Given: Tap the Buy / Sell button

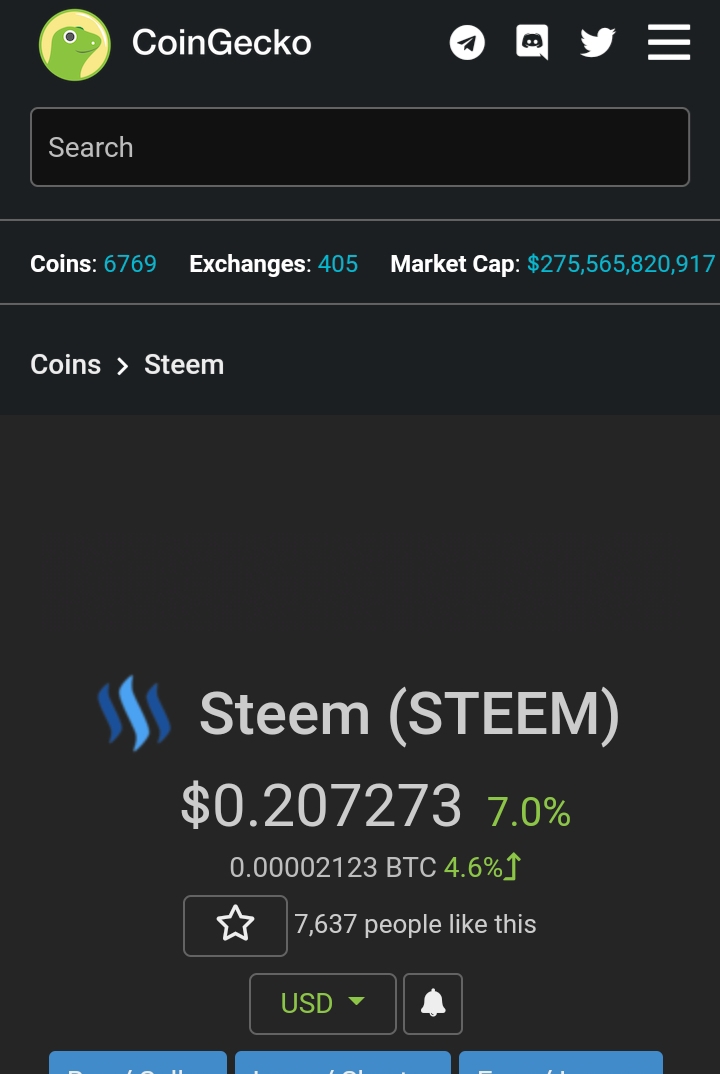Looking at the screenshot, I should pyautogui.click(x=138, y=1064).
